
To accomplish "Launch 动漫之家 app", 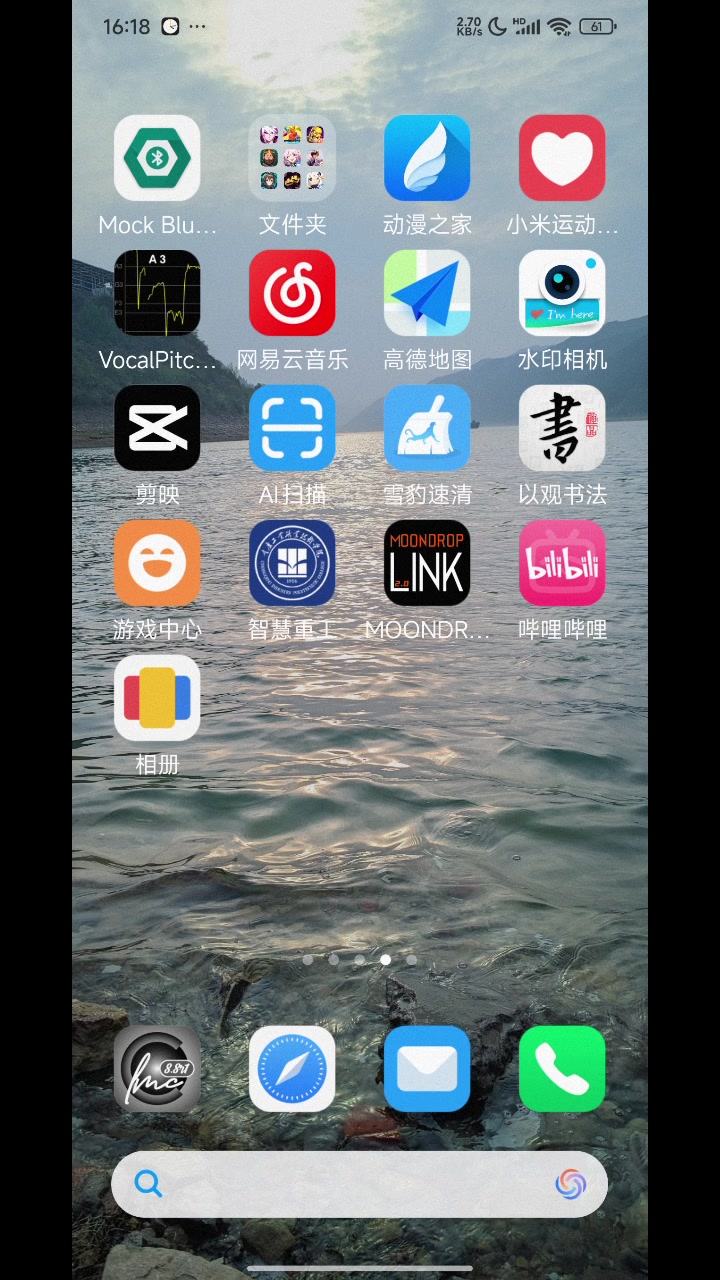I will 427,158.
